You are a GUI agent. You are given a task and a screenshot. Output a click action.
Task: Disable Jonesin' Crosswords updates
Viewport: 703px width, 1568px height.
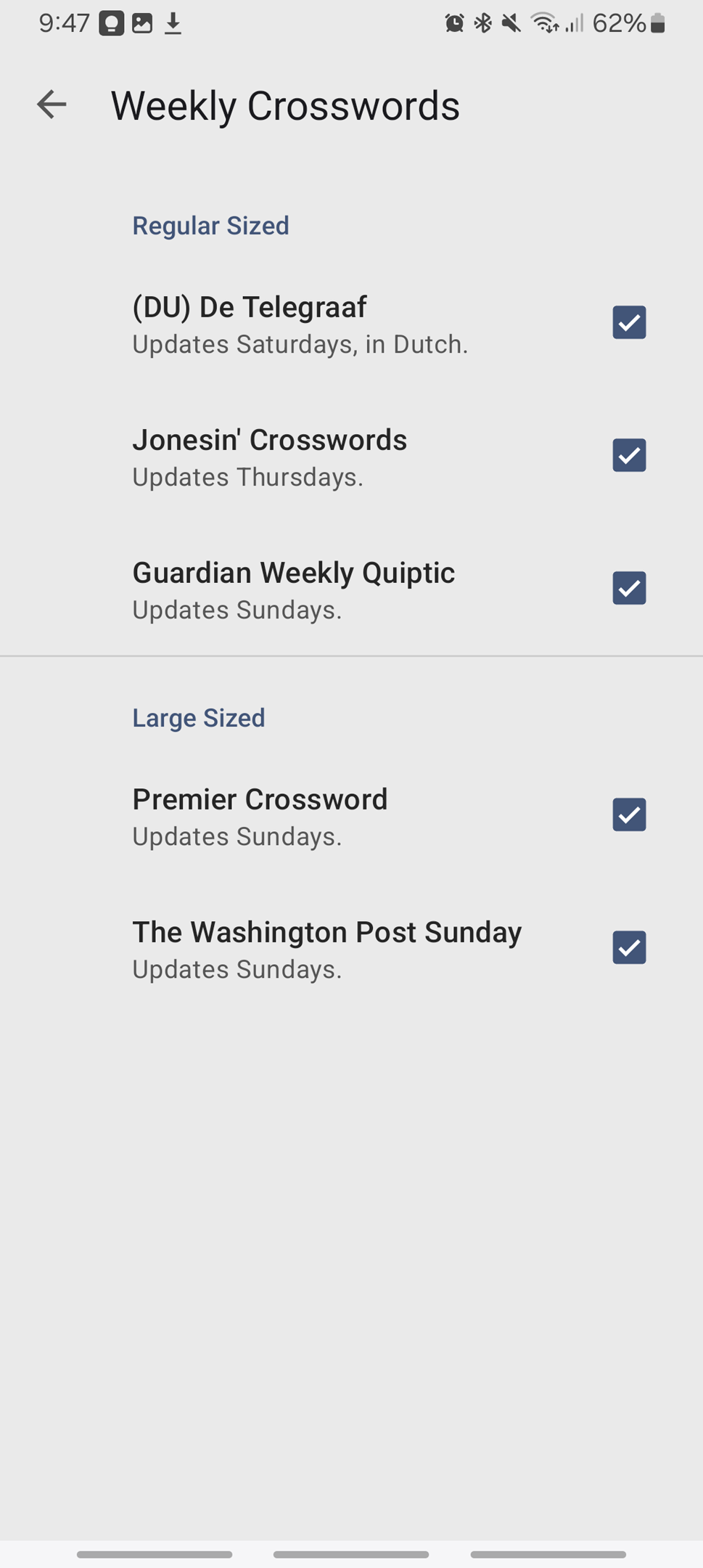628,455
